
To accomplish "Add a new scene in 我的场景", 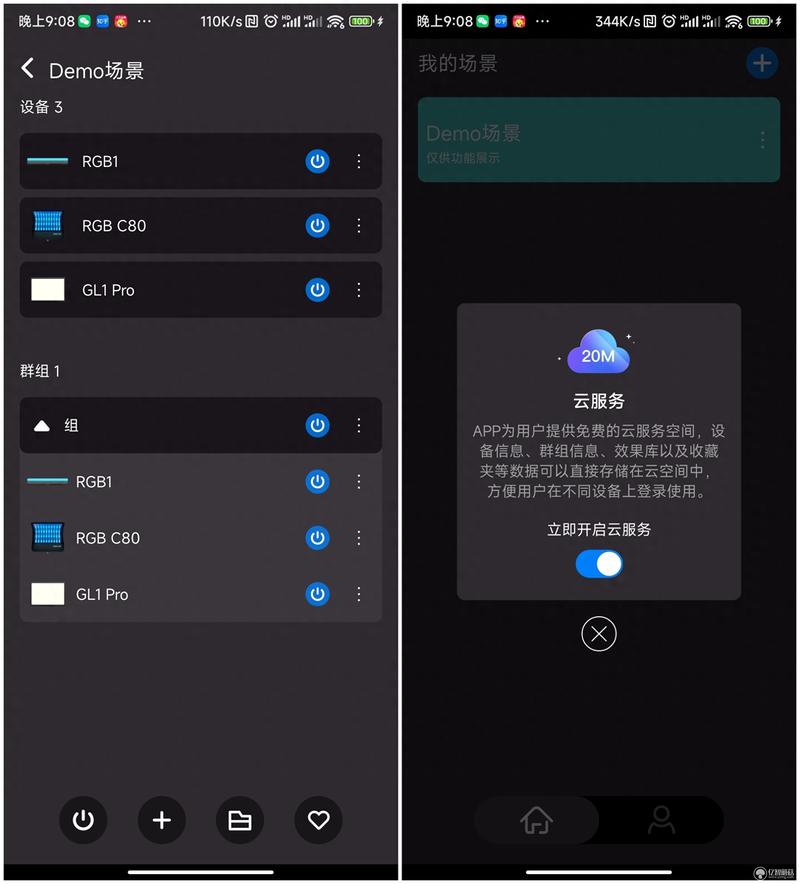I will point(762,64).
